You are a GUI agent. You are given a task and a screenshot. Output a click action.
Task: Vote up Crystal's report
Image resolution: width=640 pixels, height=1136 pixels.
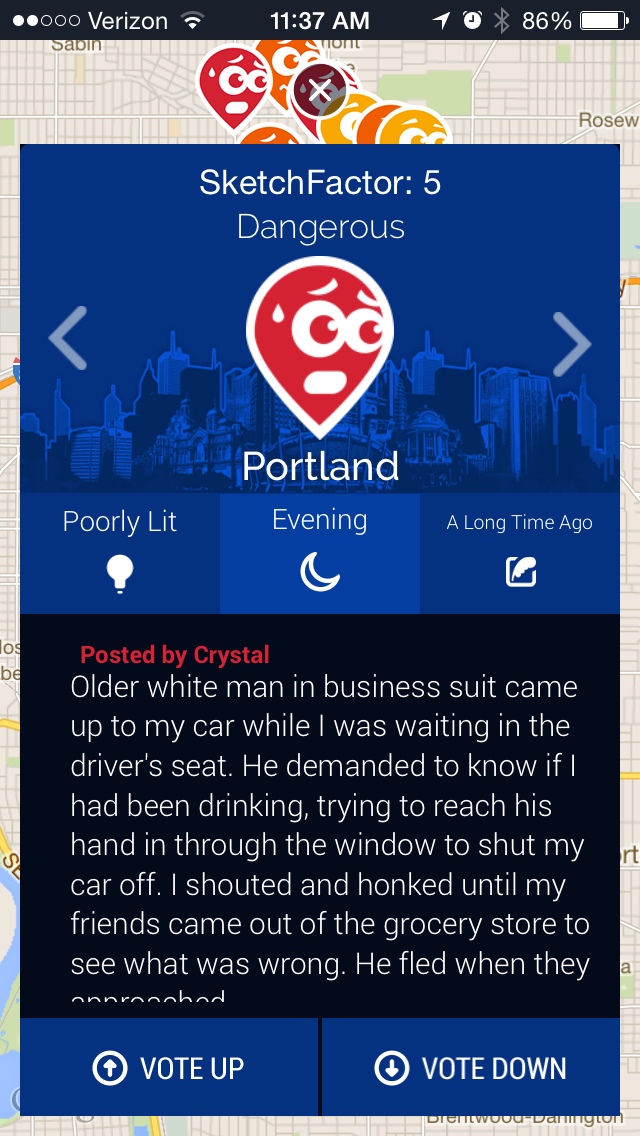[x=169, y=1068]
